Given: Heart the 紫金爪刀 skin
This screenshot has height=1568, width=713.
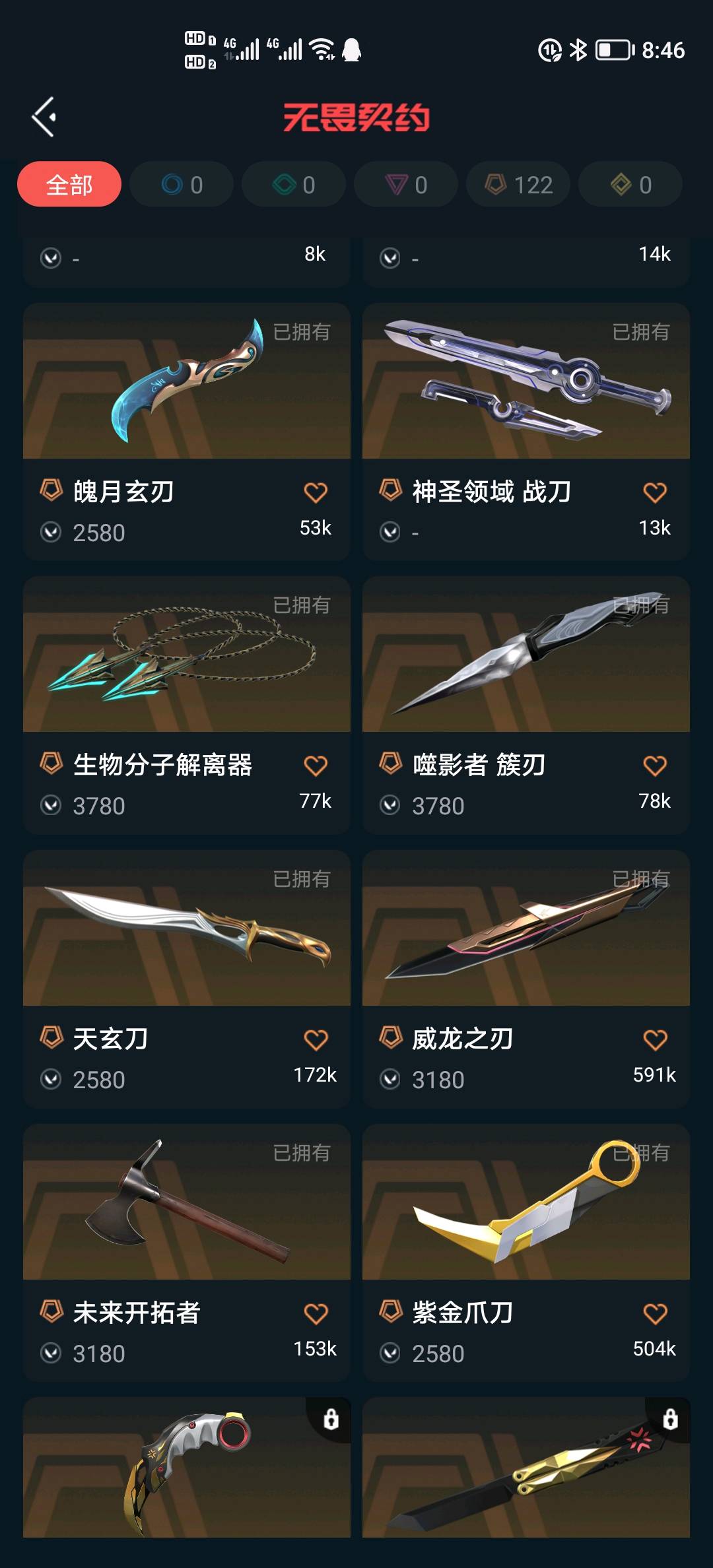Looking at the screenshot, I should 655,1313.
